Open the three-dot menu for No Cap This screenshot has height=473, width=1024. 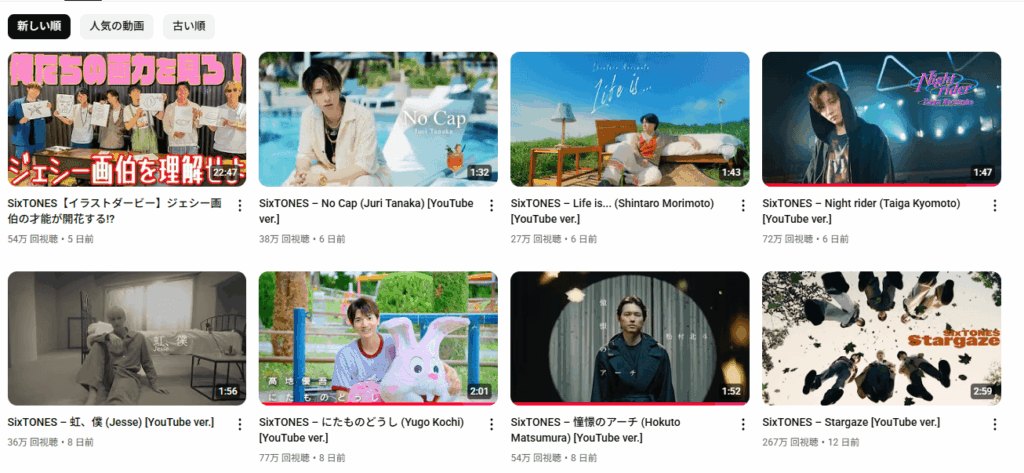click(491, 205)
